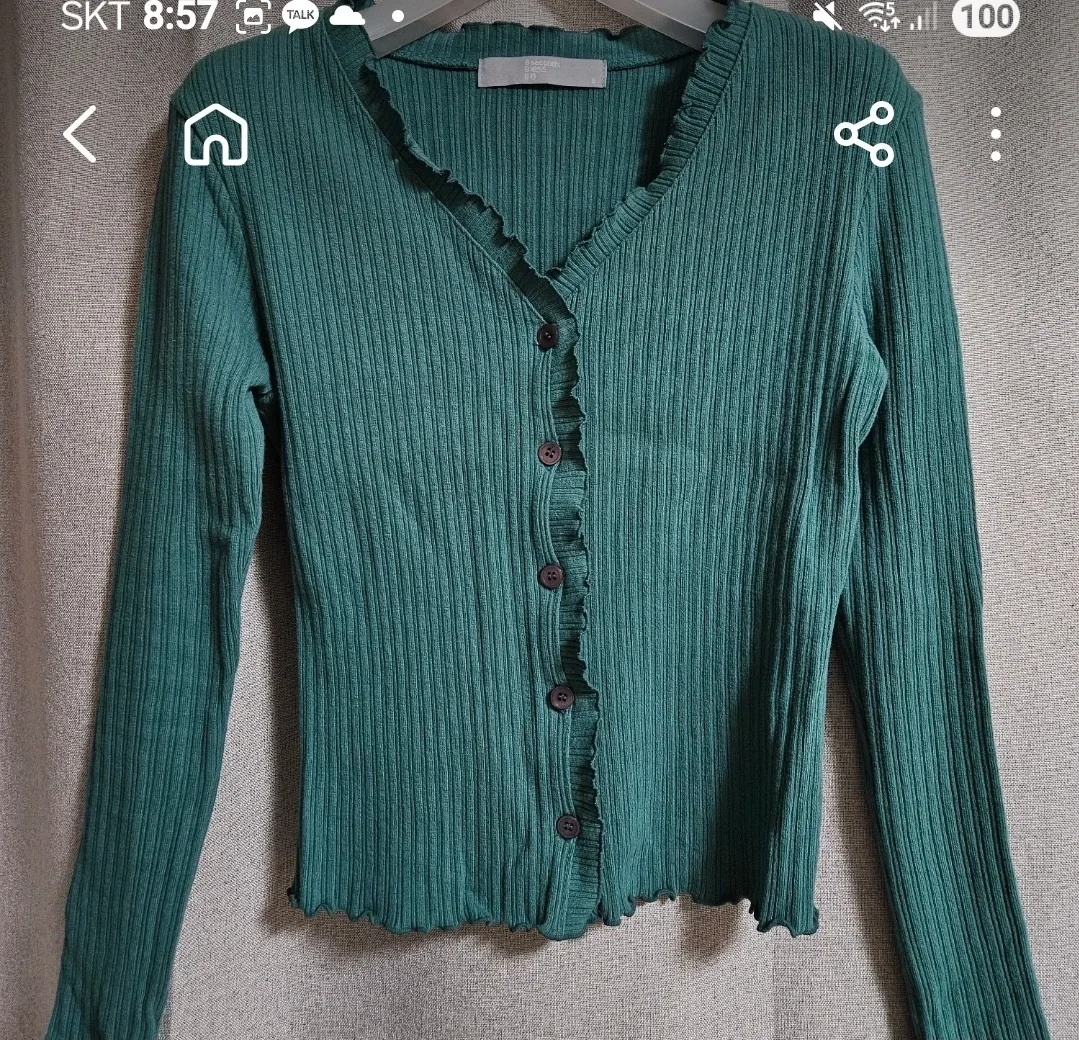The height and width of the screenshot is (1040, 1079).
Task: Go back using the arrow icon
Action: point(80,134)
